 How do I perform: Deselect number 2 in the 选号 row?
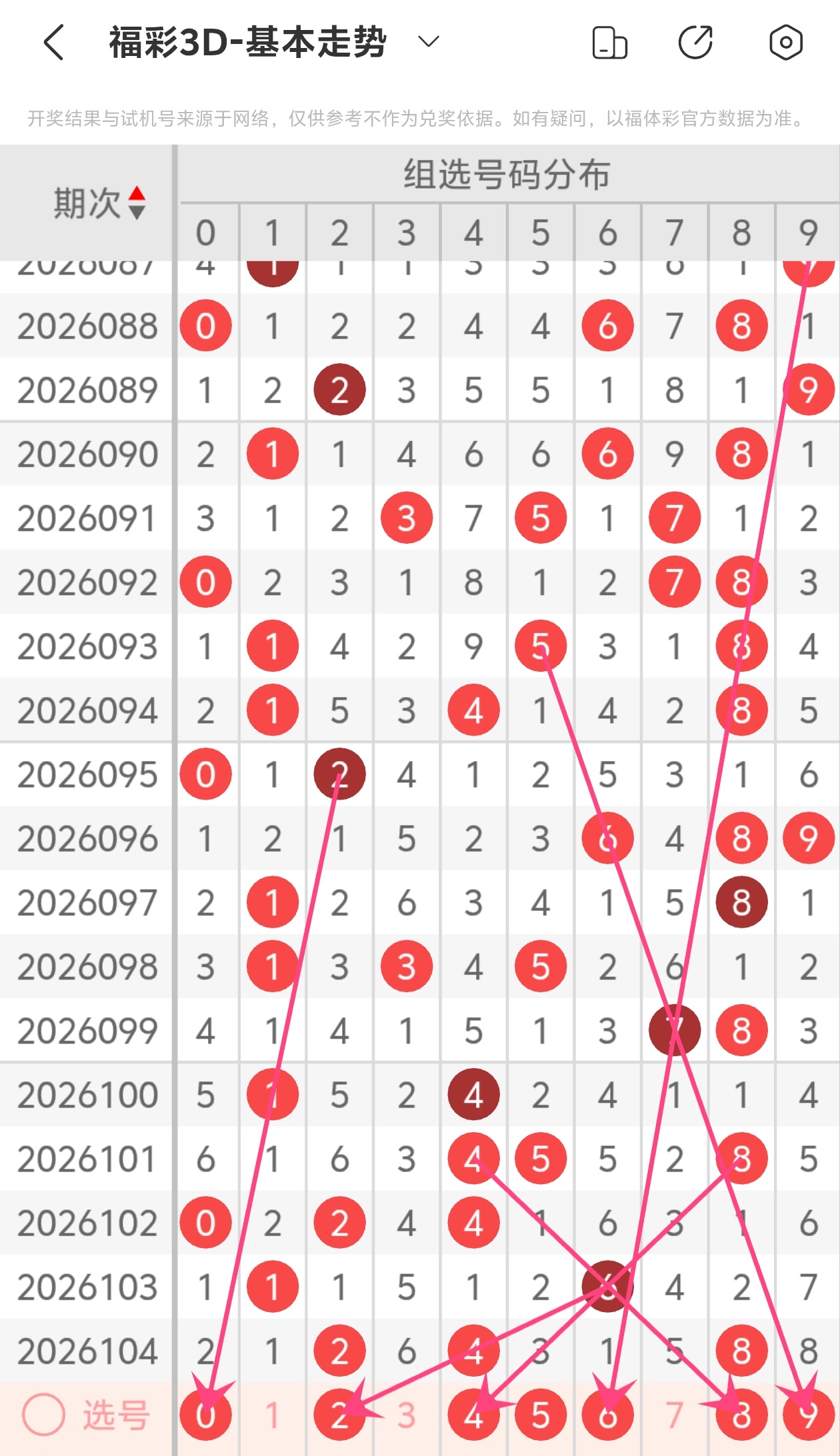coord(339,1415)
